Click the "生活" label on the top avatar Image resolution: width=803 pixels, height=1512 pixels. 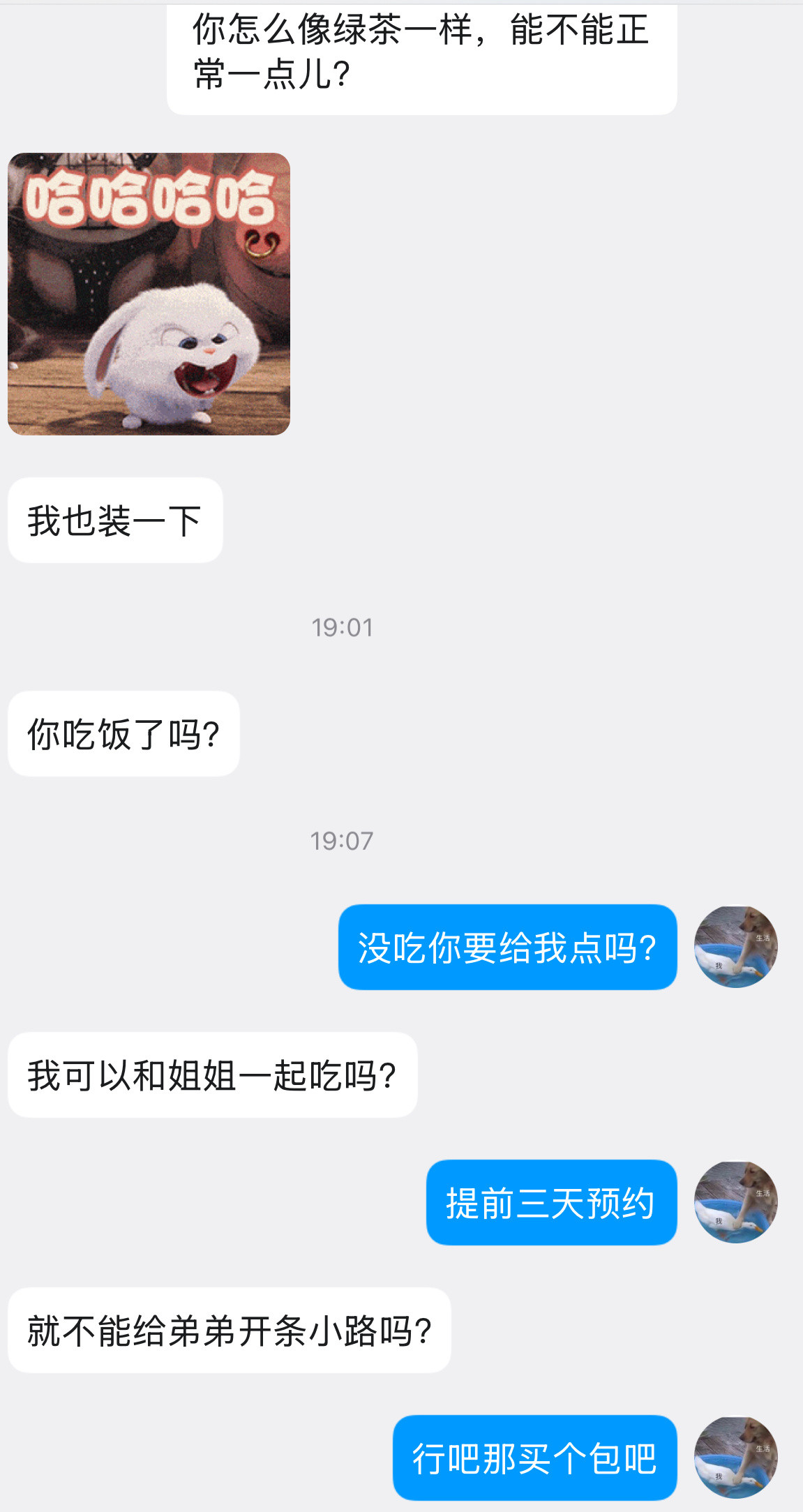pos(763,938)
